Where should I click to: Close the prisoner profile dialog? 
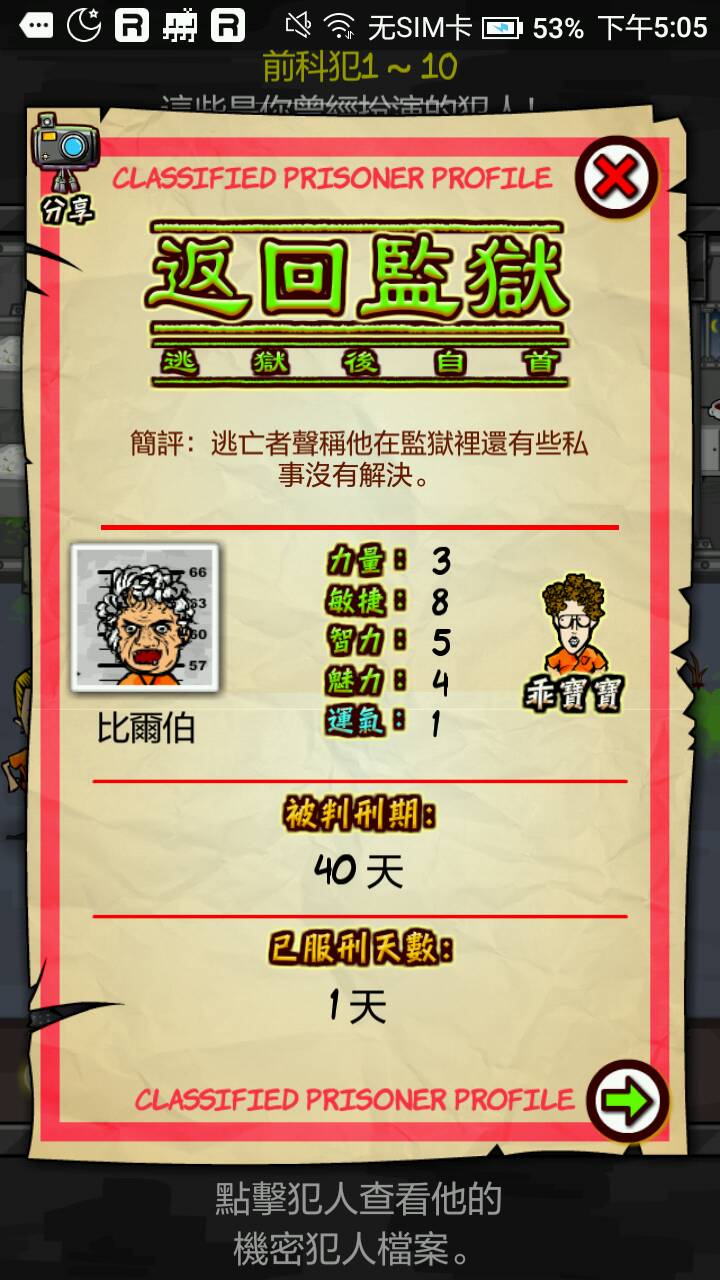pyautogui.click(x=616, y=179)
